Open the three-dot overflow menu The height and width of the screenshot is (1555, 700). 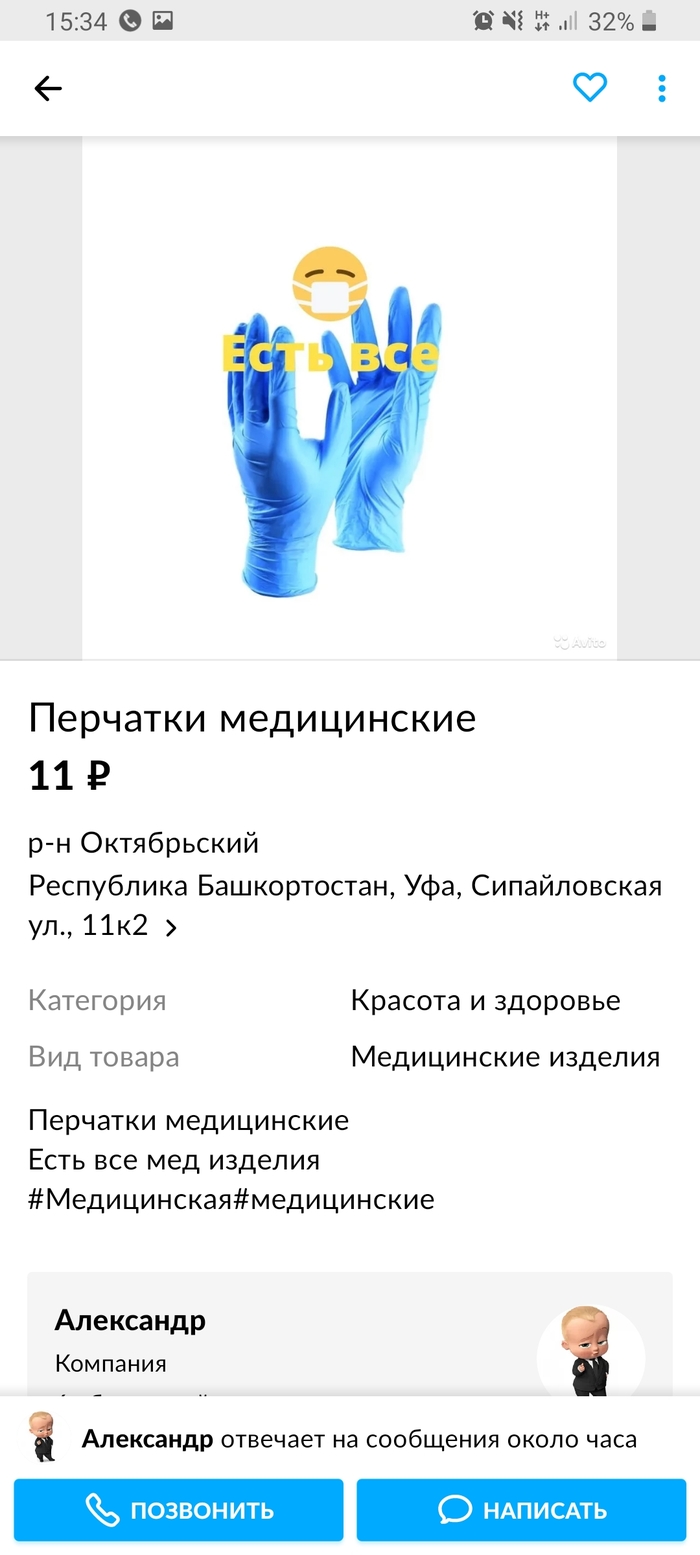(x=662, y=89)
